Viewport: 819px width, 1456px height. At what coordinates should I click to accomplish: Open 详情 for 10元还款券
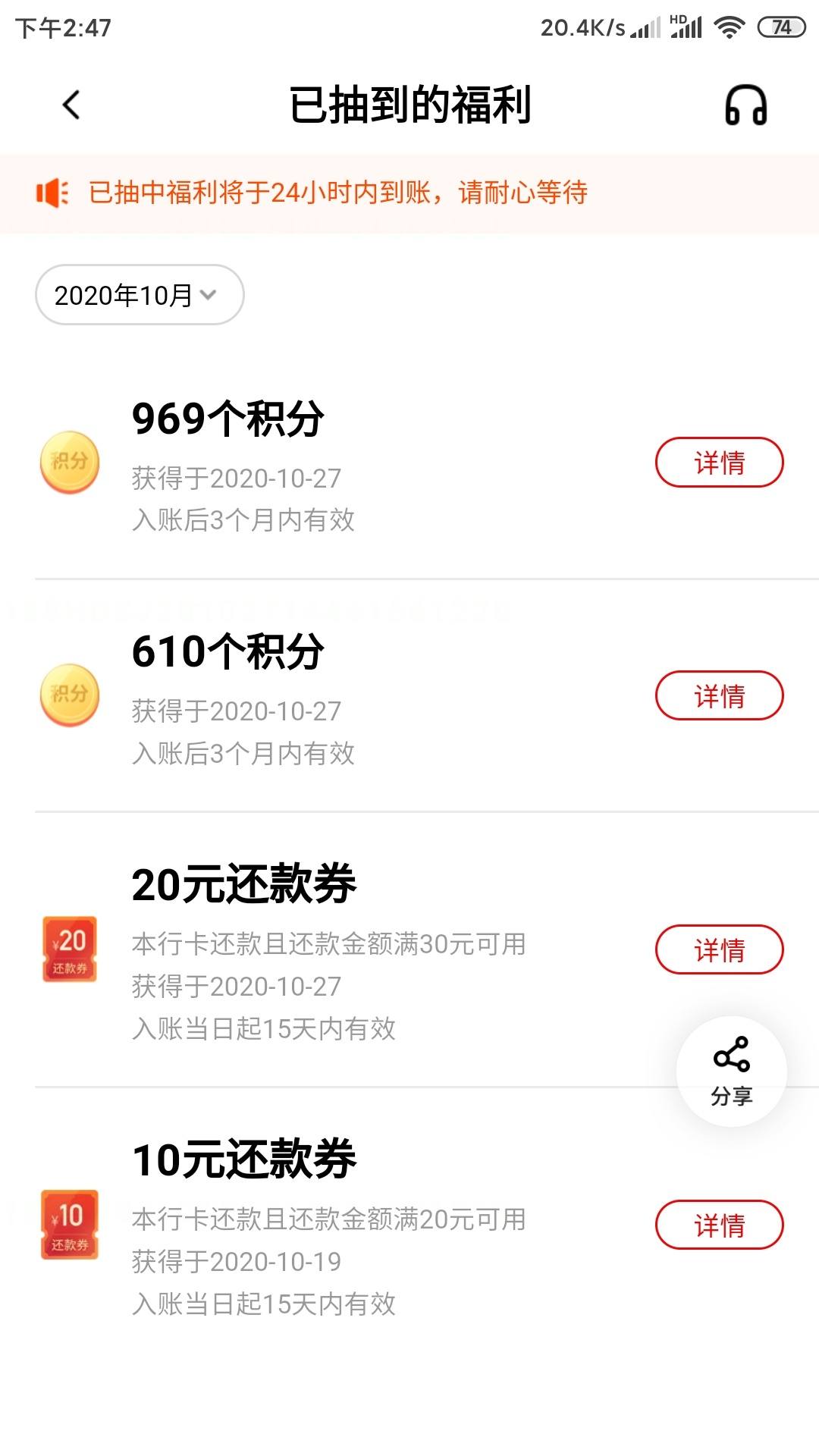[719, 1225]
